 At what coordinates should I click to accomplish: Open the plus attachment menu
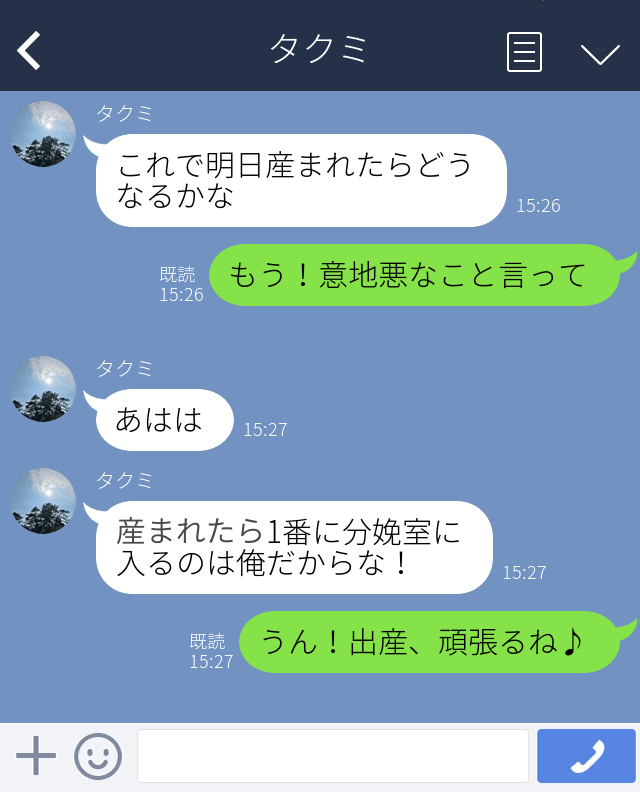tap(36, 756)
